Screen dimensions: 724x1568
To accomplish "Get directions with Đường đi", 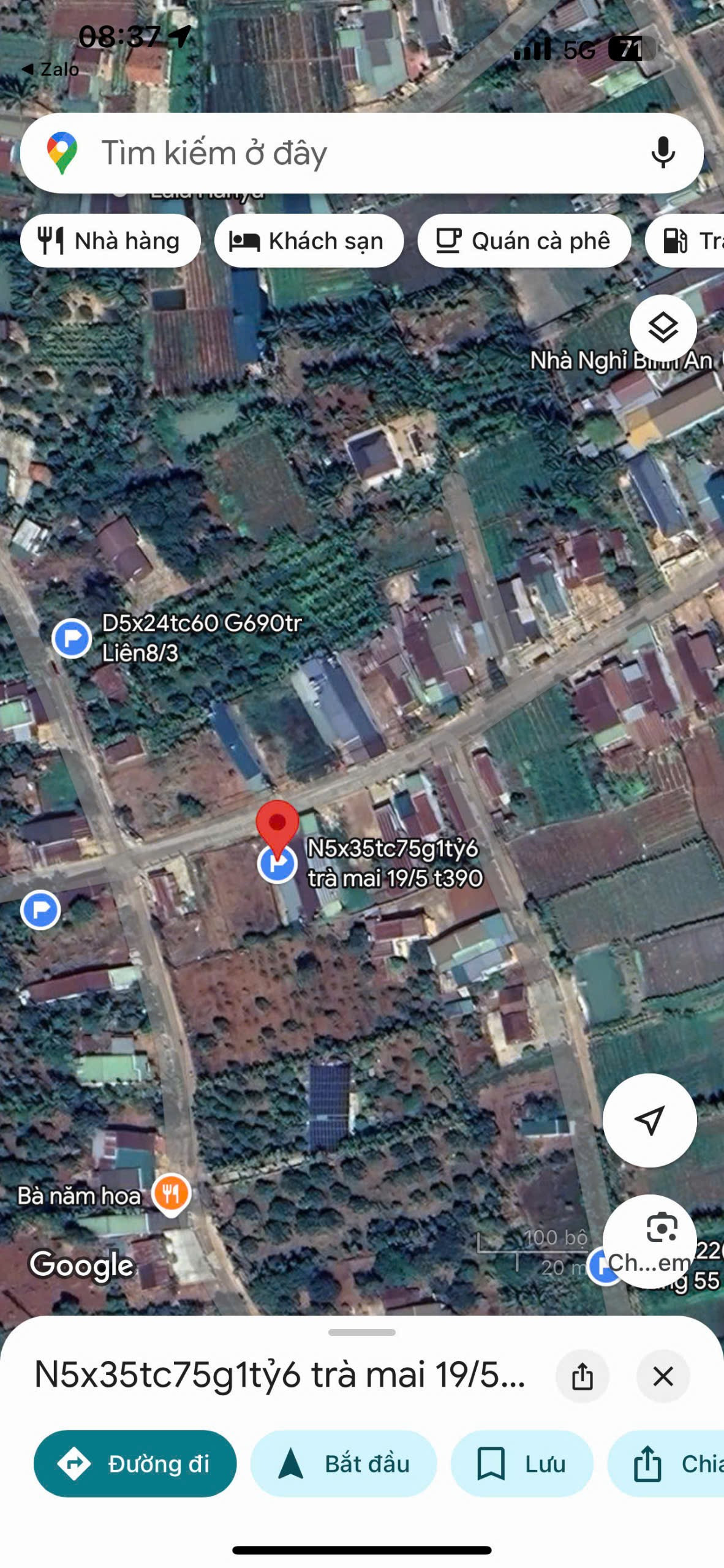I will click(x=135, y=1463).
